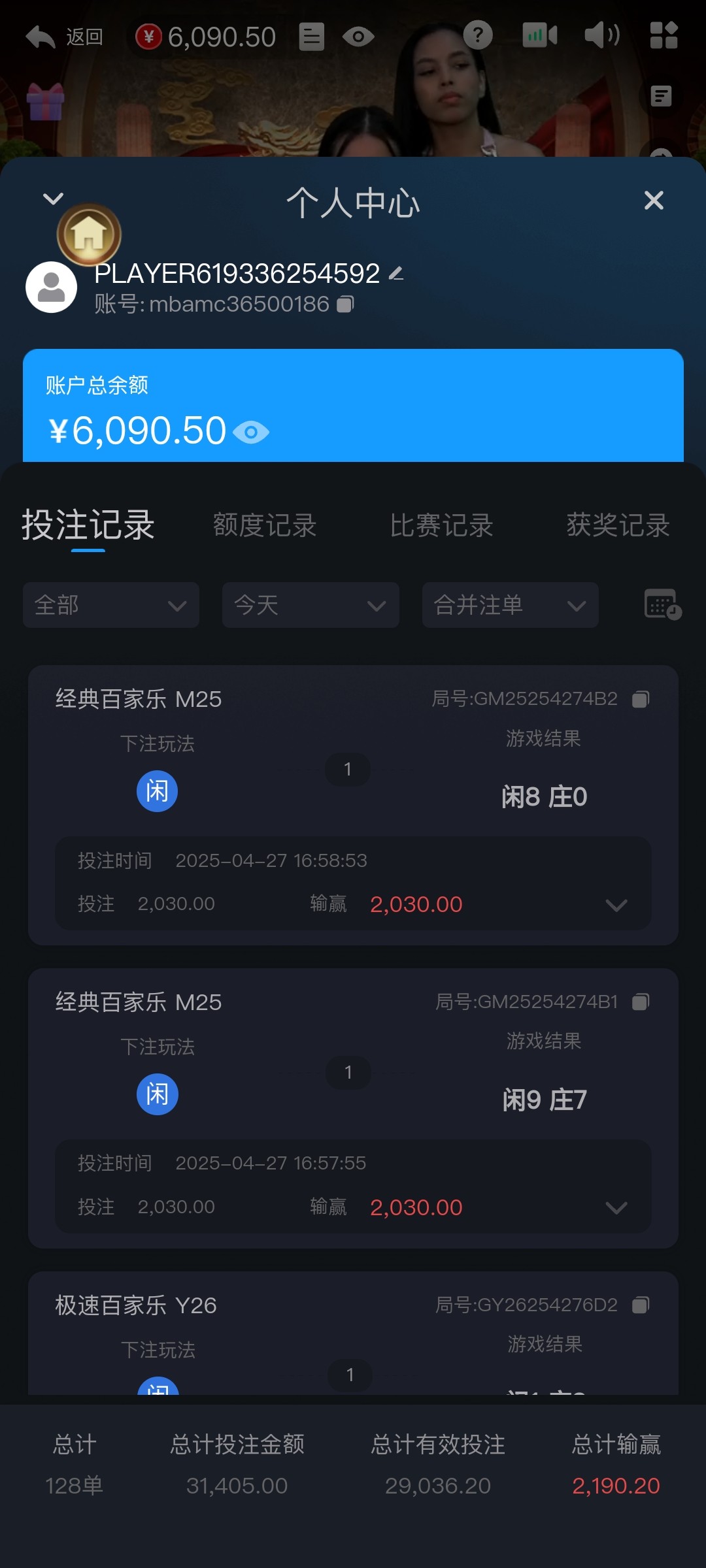This screenshot has height=1568, width=706.
Task: Open the 今天 date dropdown
Action: click(311, 605)
